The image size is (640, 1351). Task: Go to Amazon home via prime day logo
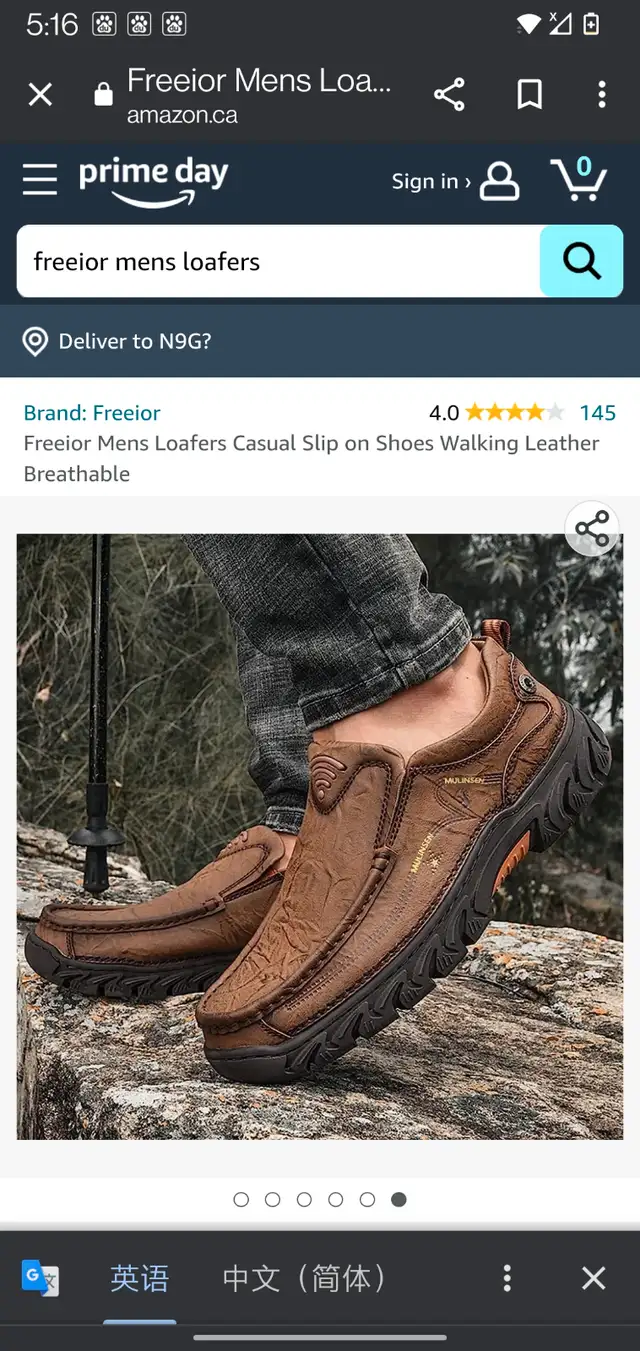coord(153,181)
